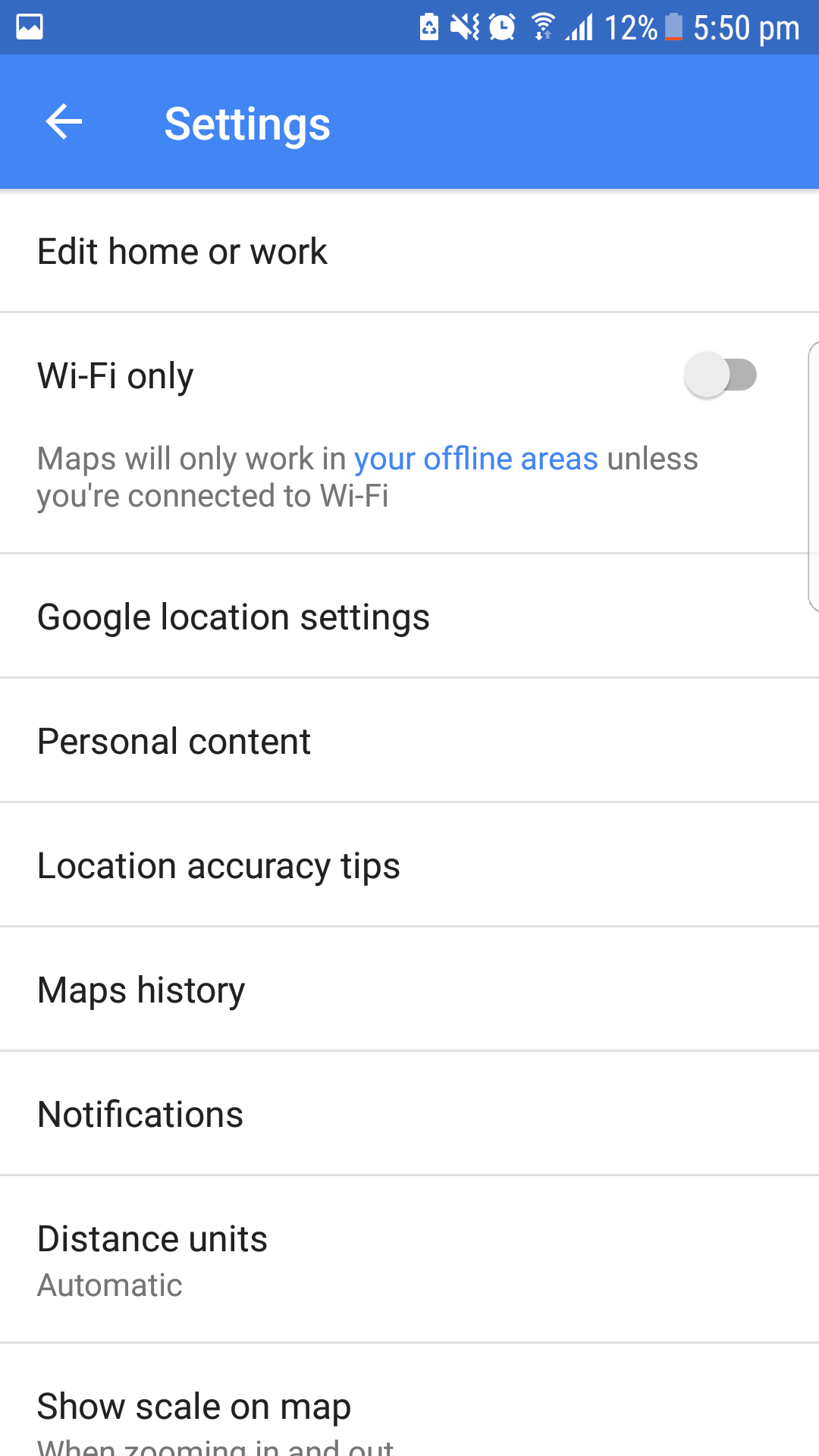
Task: Open Notifications settings
Action: (x=409, y=1114)
